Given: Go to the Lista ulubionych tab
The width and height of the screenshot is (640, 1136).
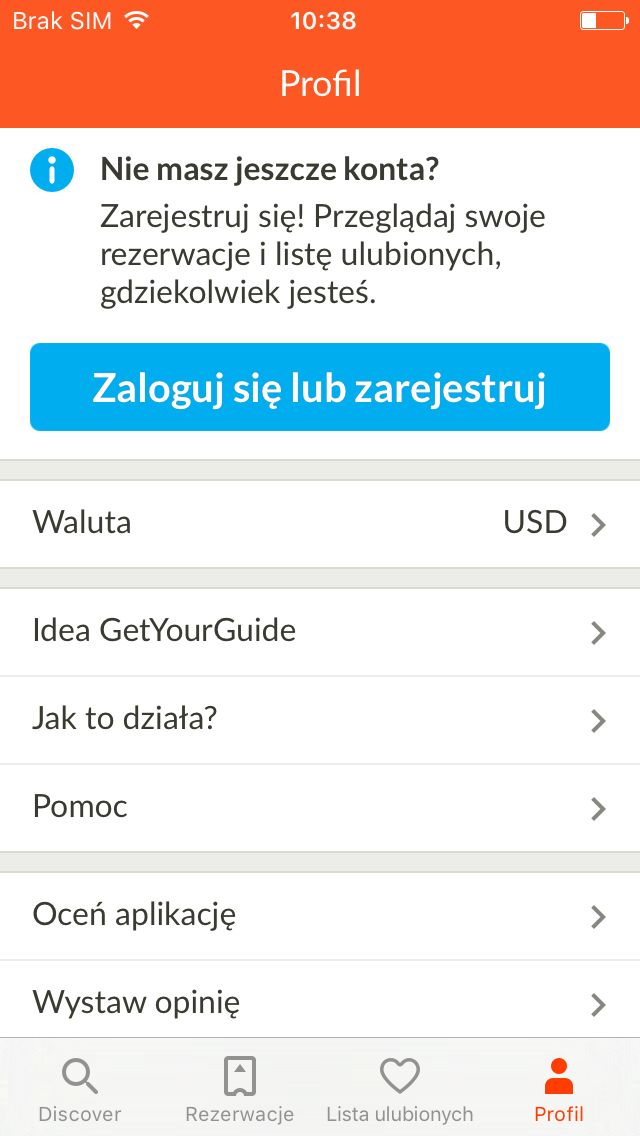Looking at the screenshot, I should [x=400, y=1089].
